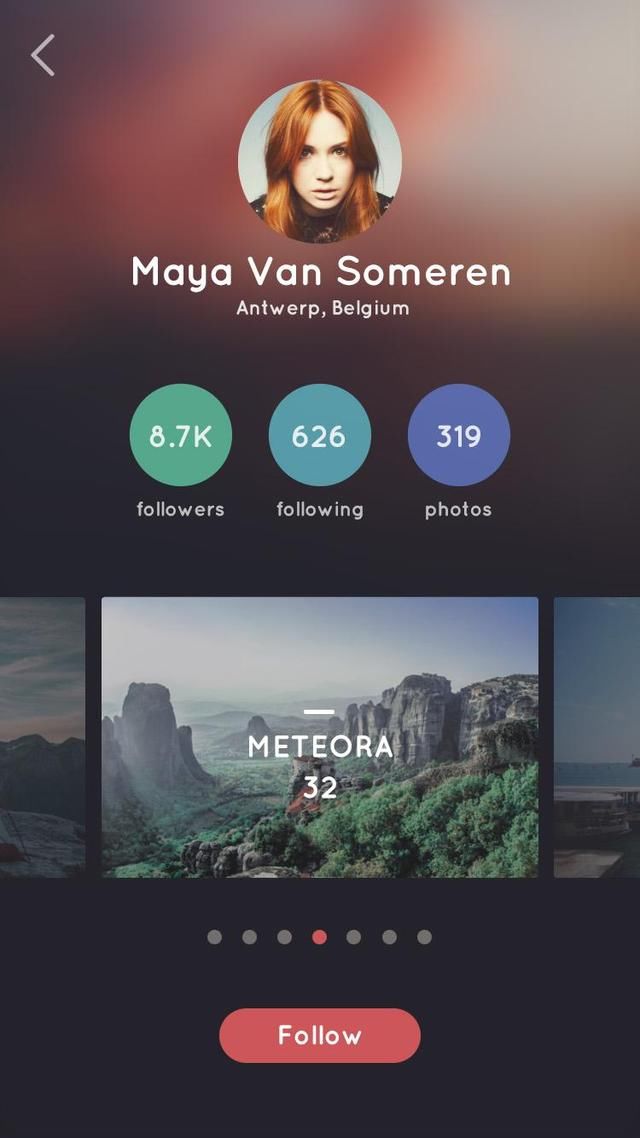640x1138 pixels.
Task: Jump to the first page indicator dot
Action: [x=215, y=937]
